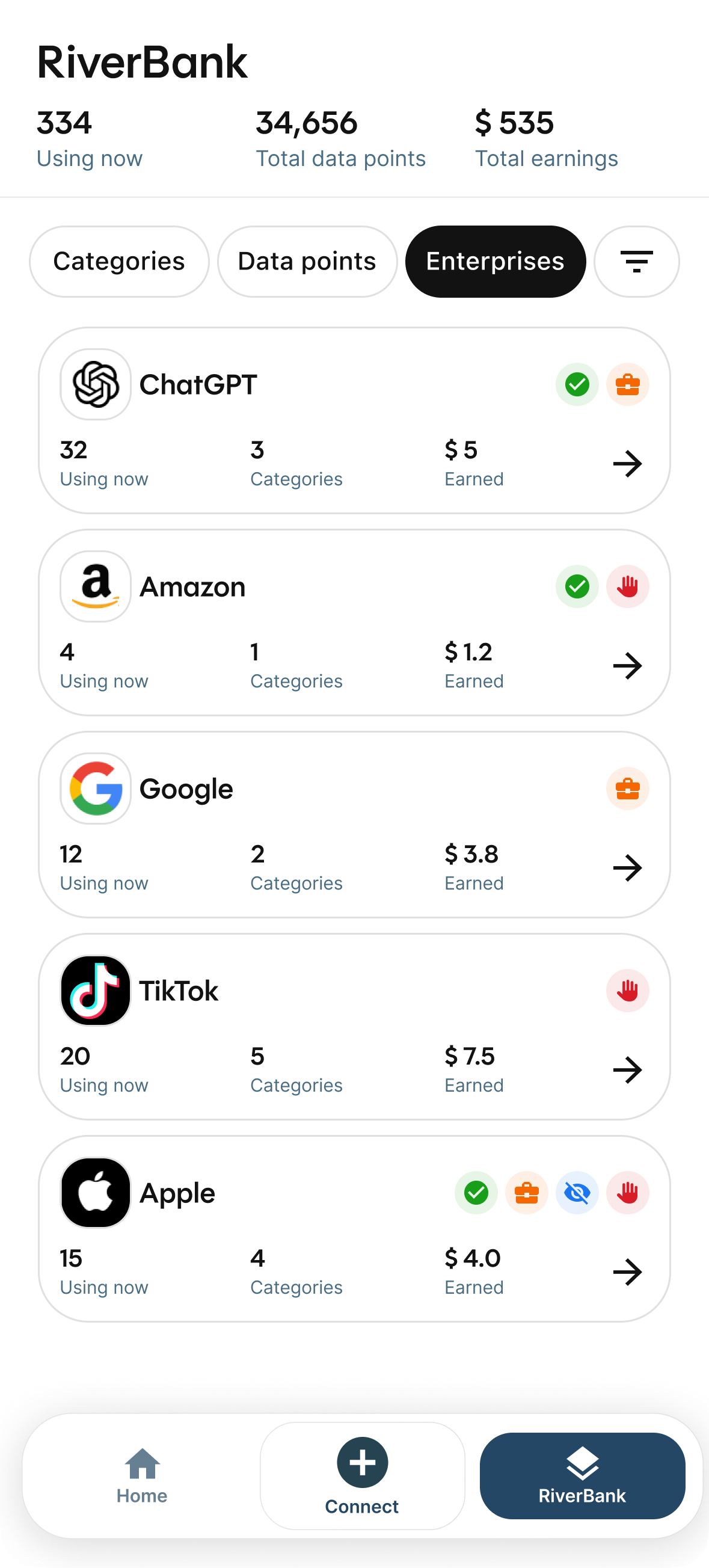View the TikTok enterprise card
This screenshot has width=709, height=1568.
354,1027
